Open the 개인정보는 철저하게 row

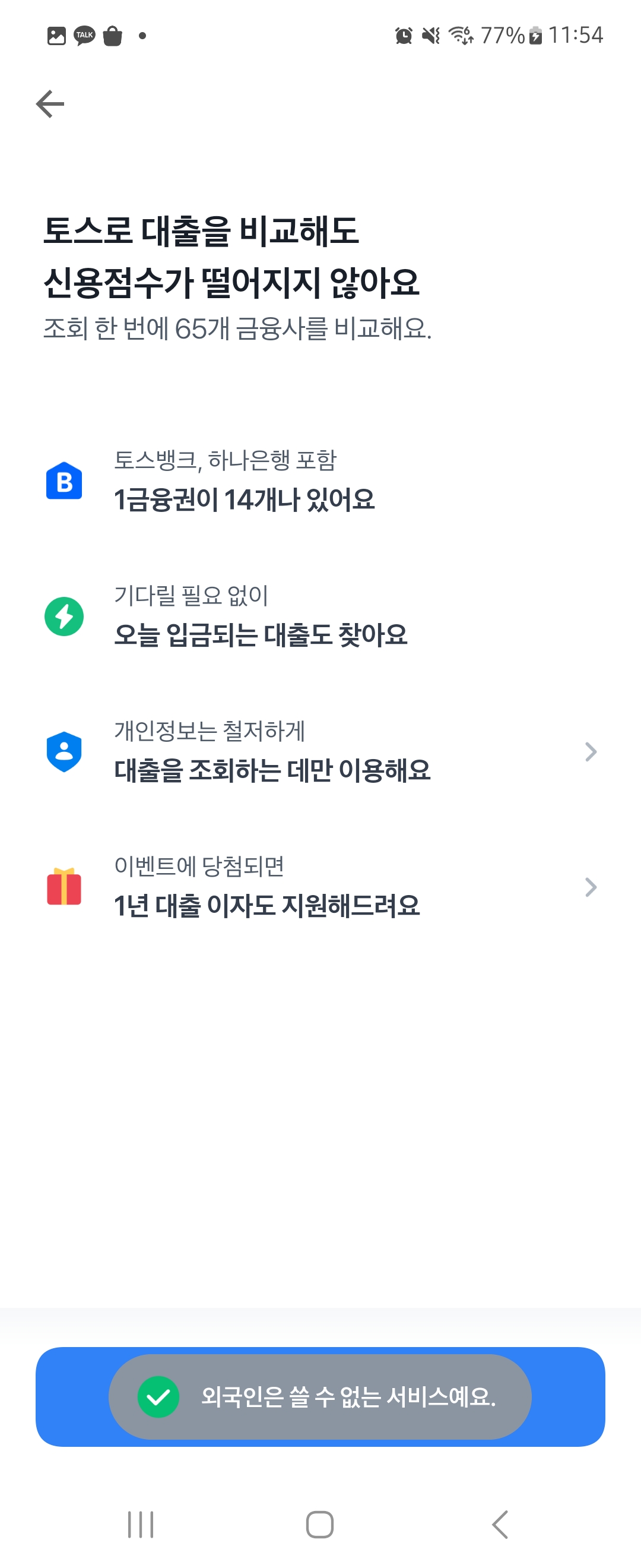320,753
